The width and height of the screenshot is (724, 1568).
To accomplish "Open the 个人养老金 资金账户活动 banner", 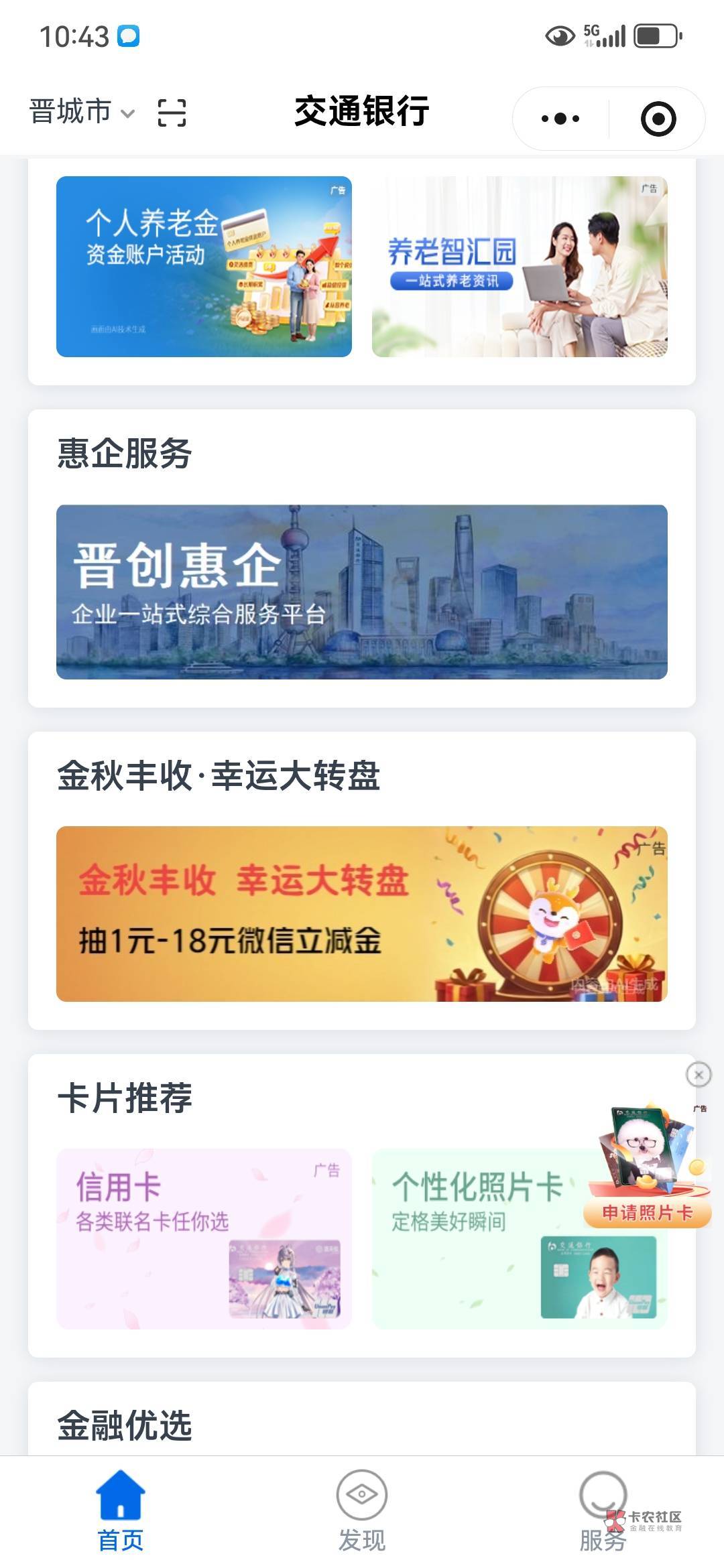I will [x=204, y=267].
